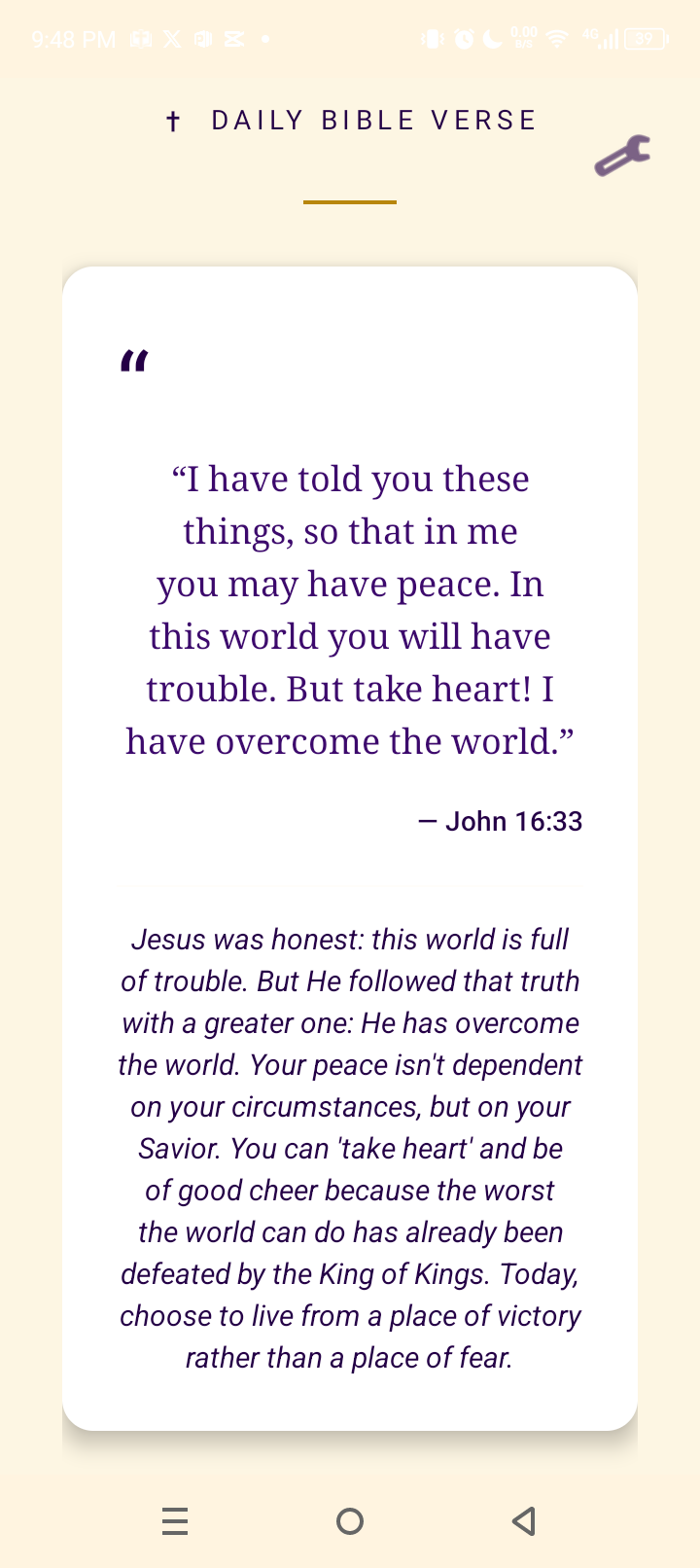Image resolution: width=700 pixels, height=1568 pixels.
Task: Open recent apps from the navigation bar
Action: point(175,1520)
